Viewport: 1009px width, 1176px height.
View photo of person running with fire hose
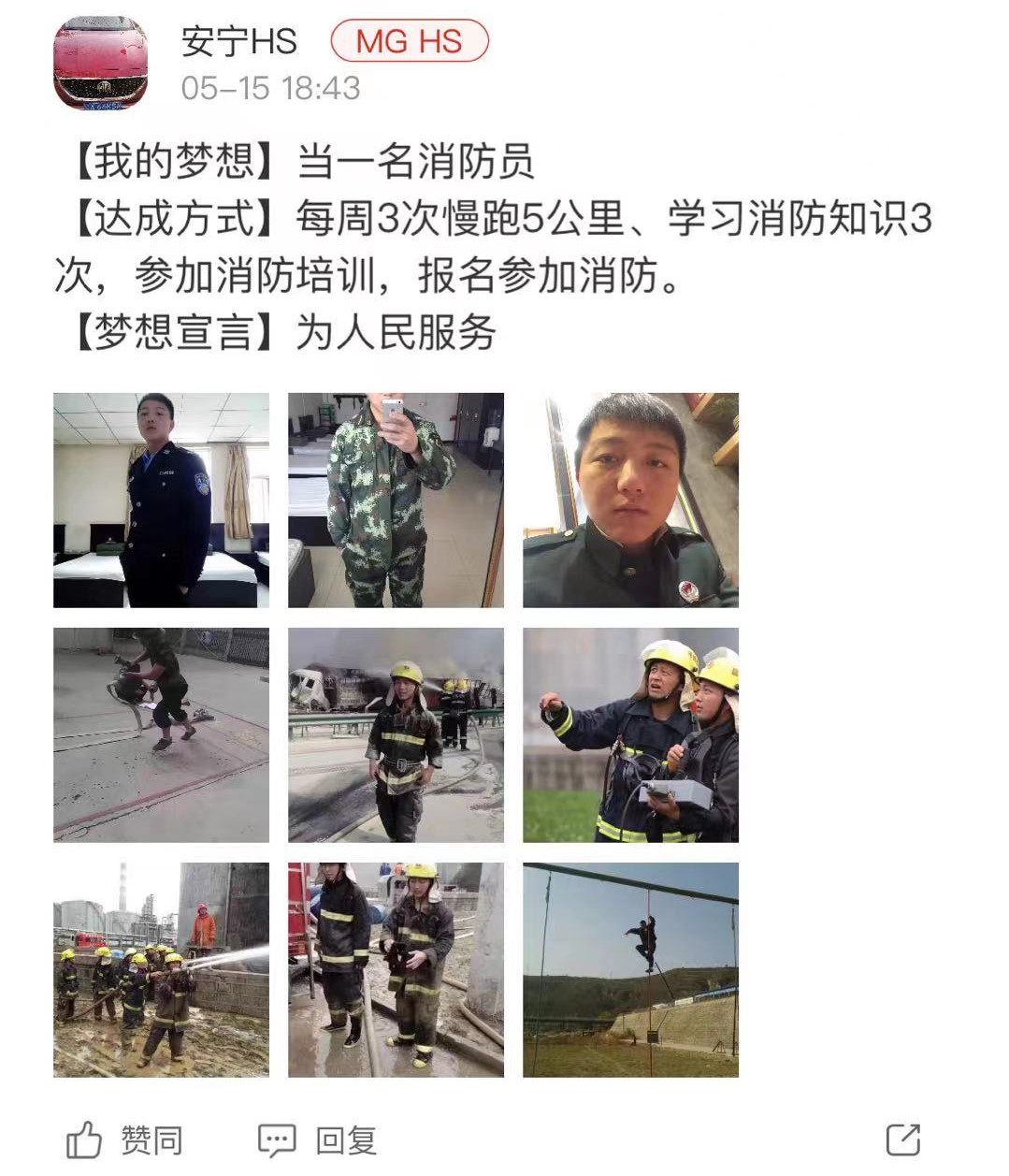point(161,735)
